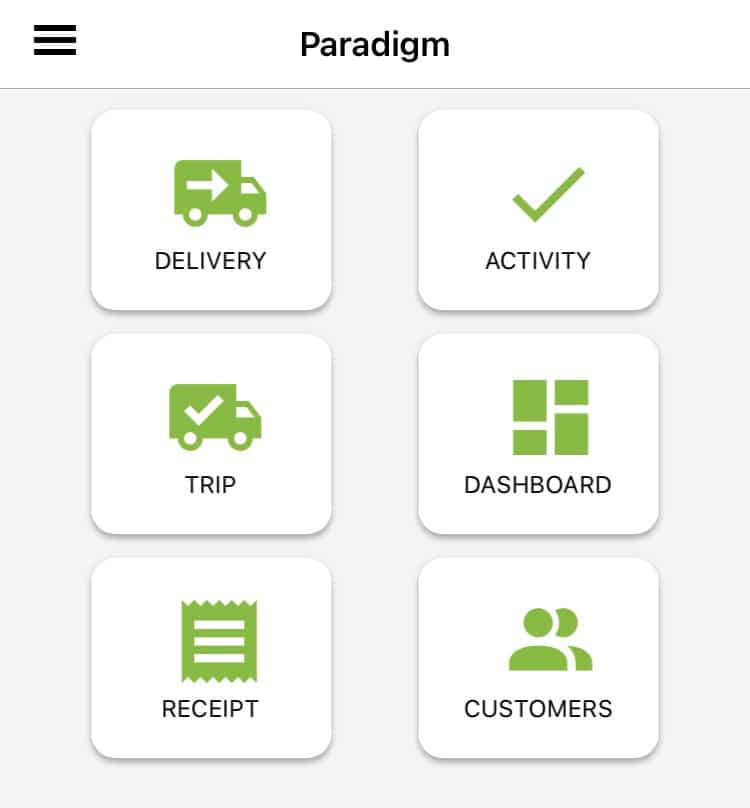Image resolution: width=750 pixels, height=808 pixels.
Task: Go to the Activity section
Action: tap(538, 210)
